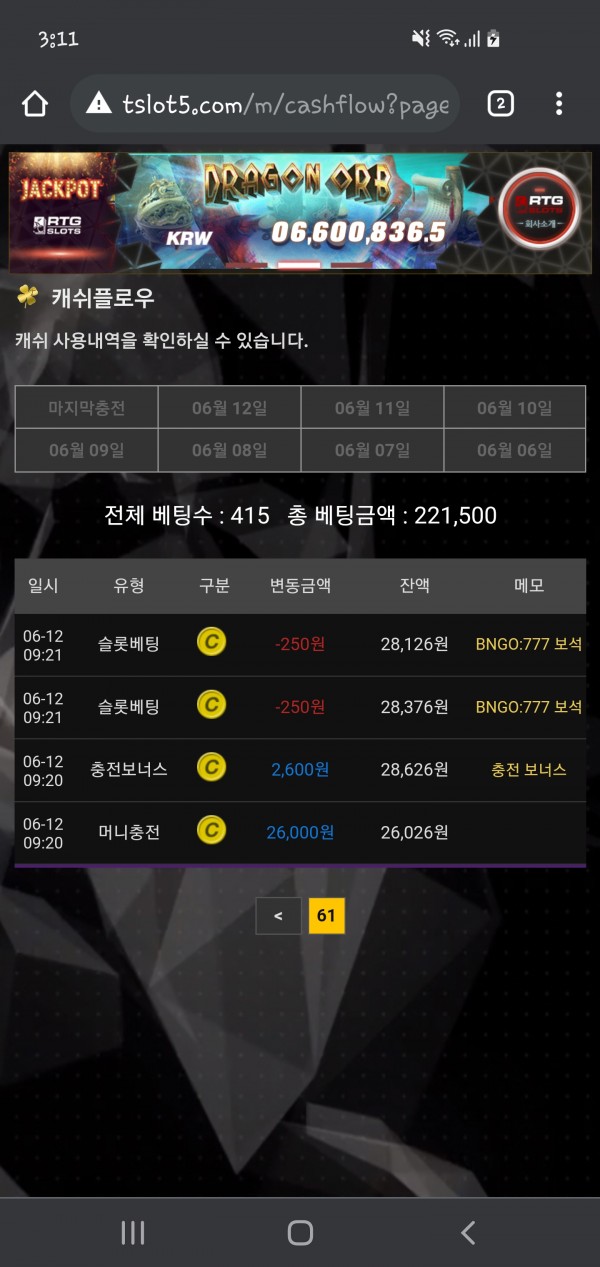Go to the previous page of results
The width and height of the screenshot is (600, 1267).
278,916
